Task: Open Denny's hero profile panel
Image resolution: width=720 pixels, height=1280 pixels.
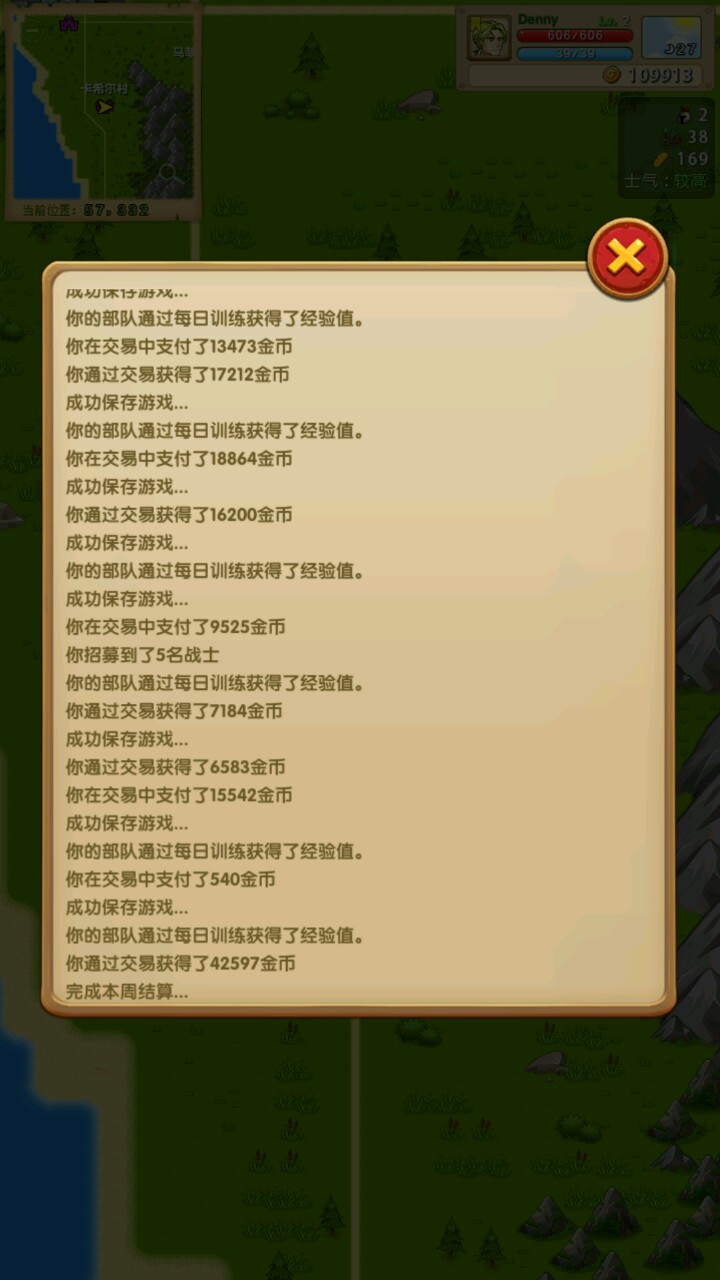Action: tap(489, 38)
